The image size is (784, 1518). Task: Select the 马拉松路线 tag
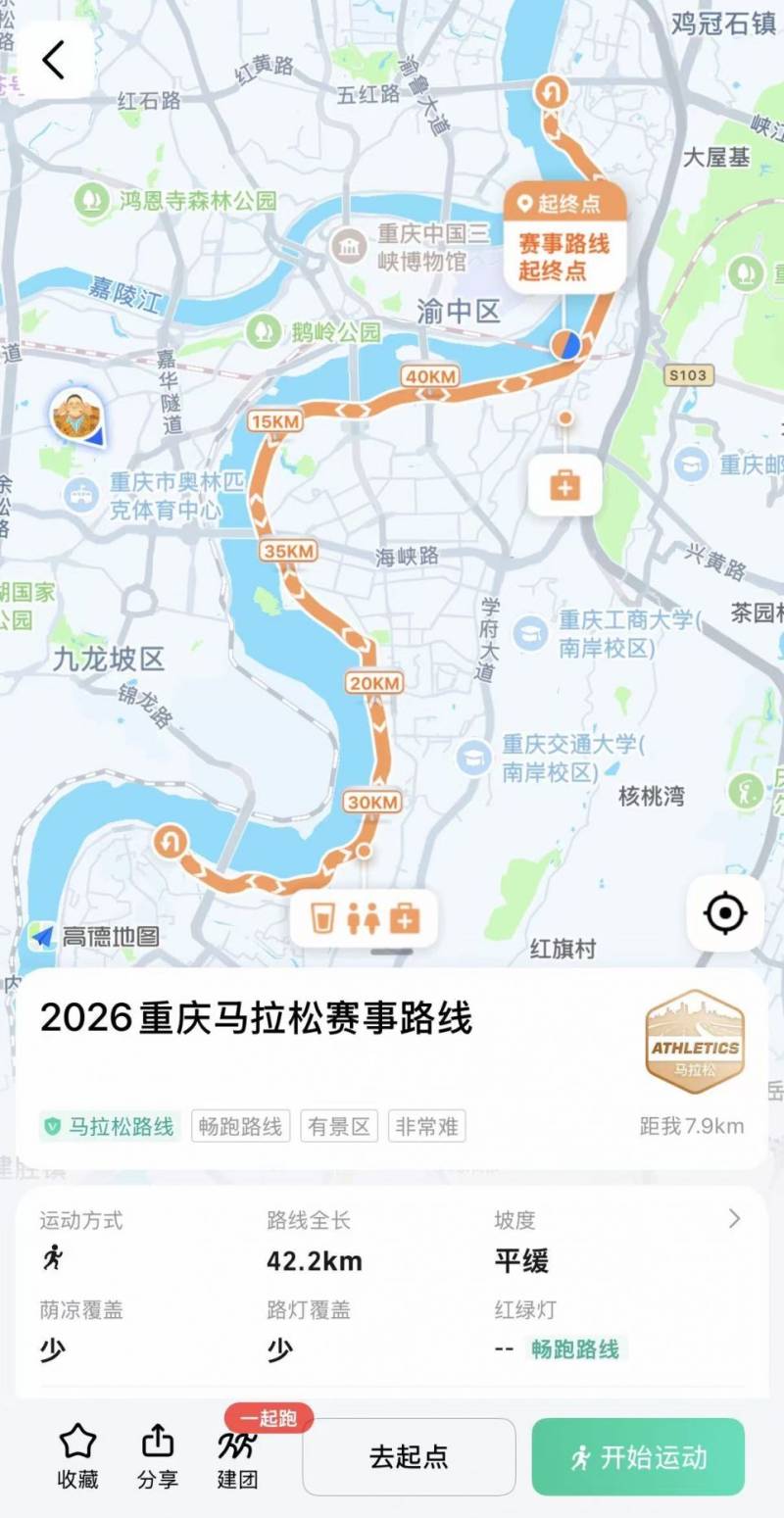108,1127
